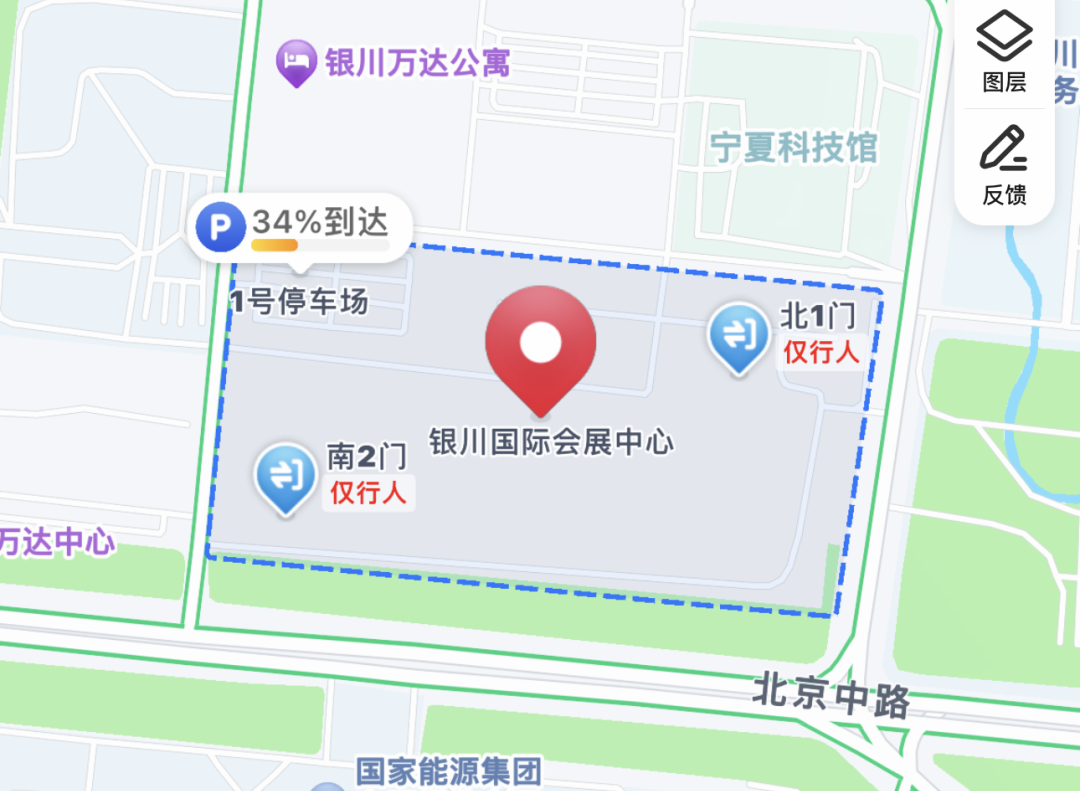Tap the 反馈 feedback button

[1004, 165]
